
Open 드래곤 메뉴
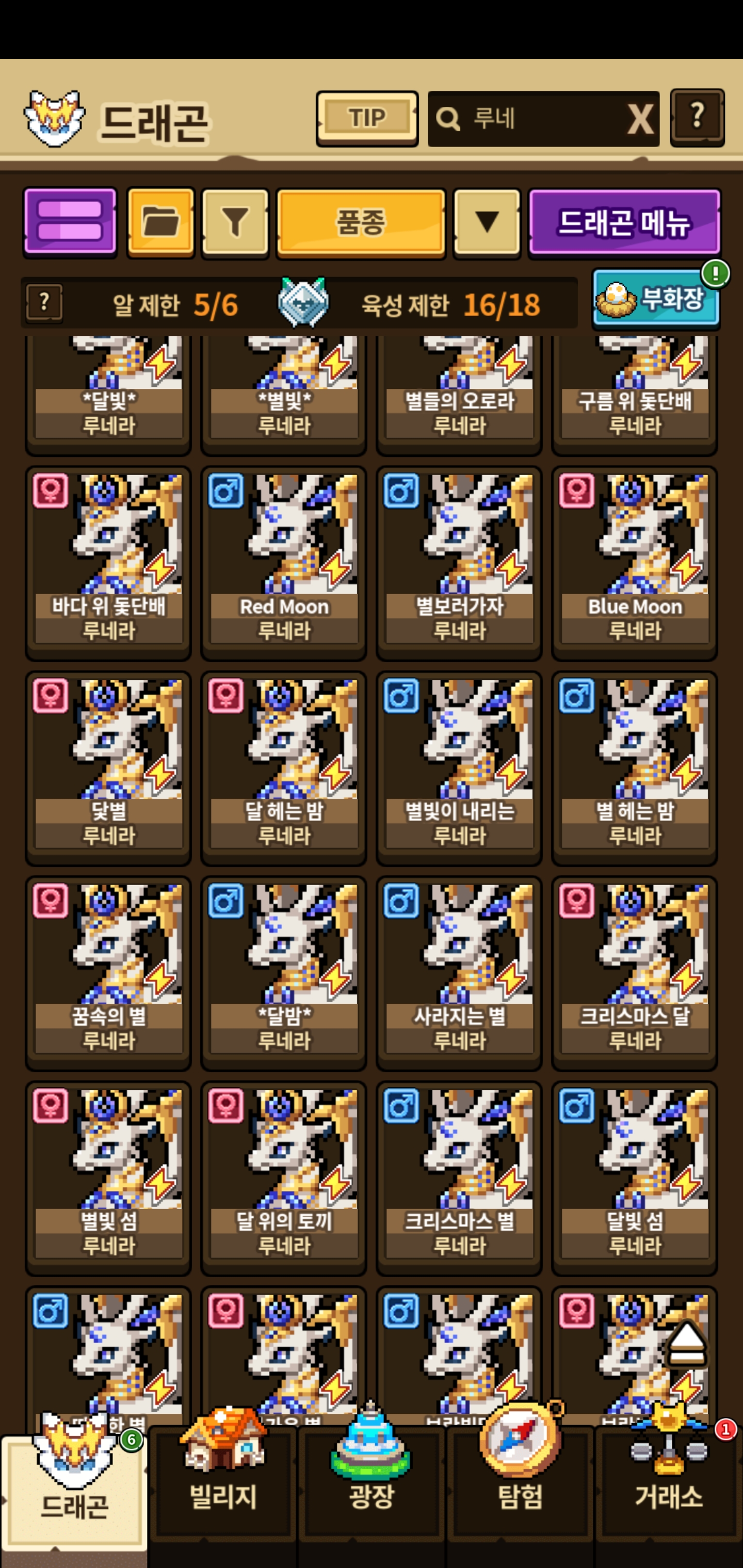pos(624,222)
